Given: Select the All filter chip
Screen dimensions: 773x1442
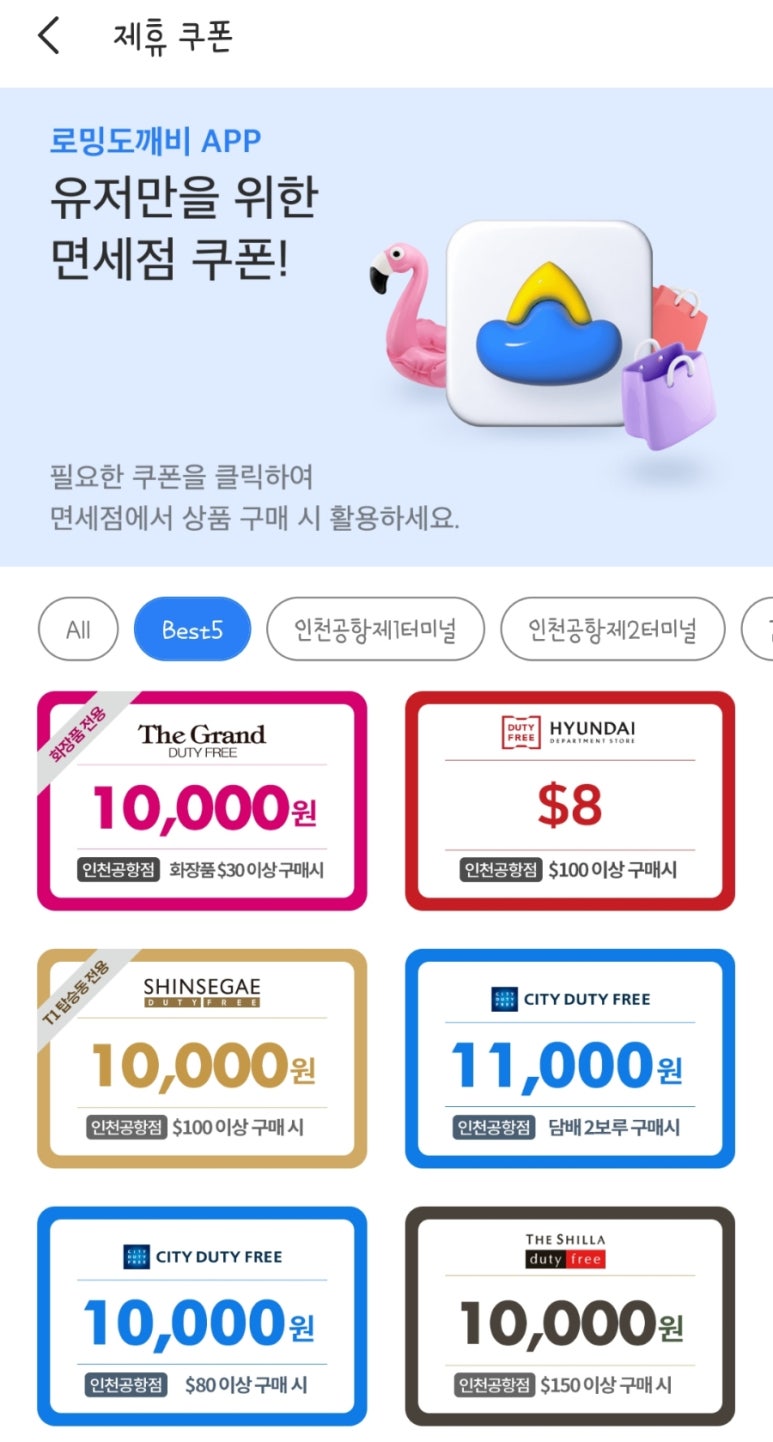Looking at the screenshot, I should point(78,630).
